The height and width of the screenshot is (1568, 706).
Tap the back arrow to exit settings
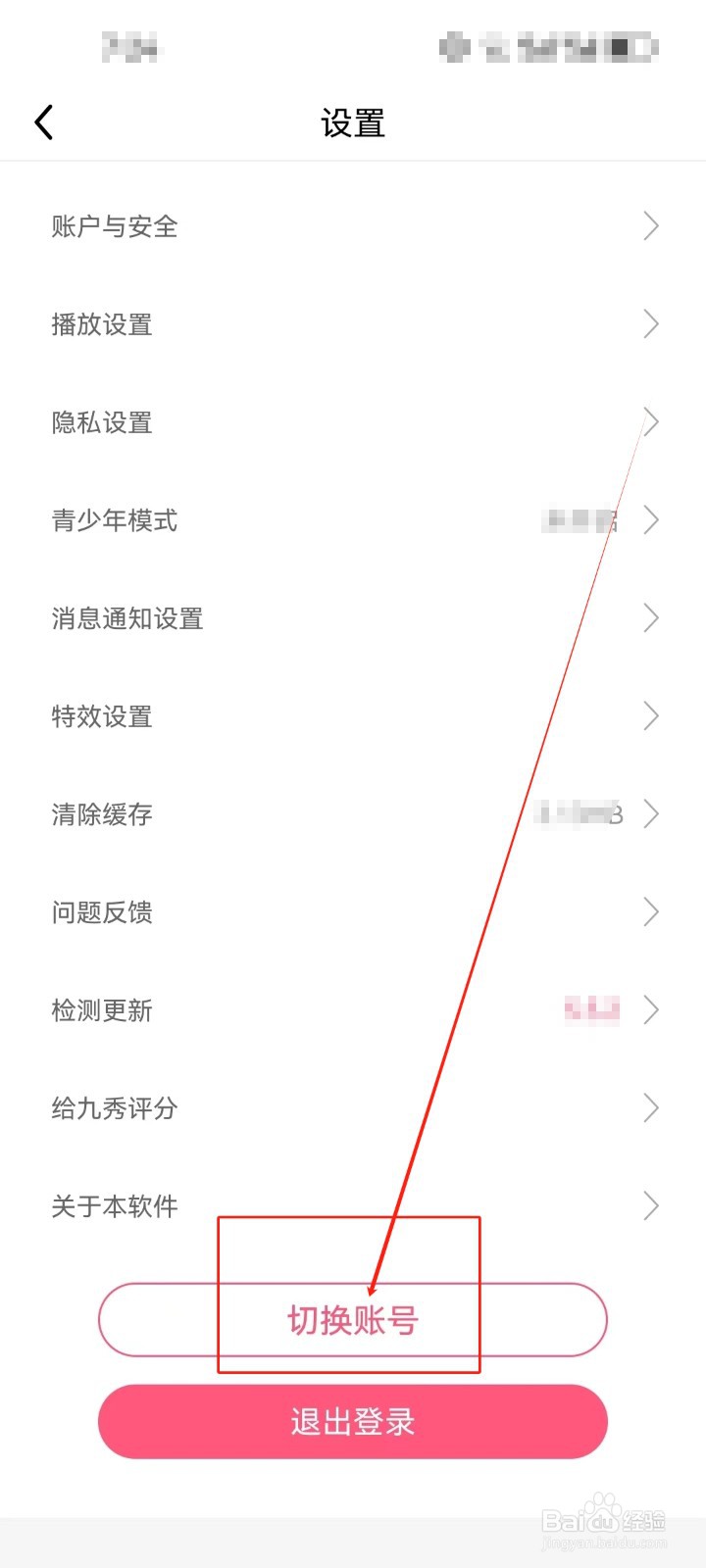point(43,122)
